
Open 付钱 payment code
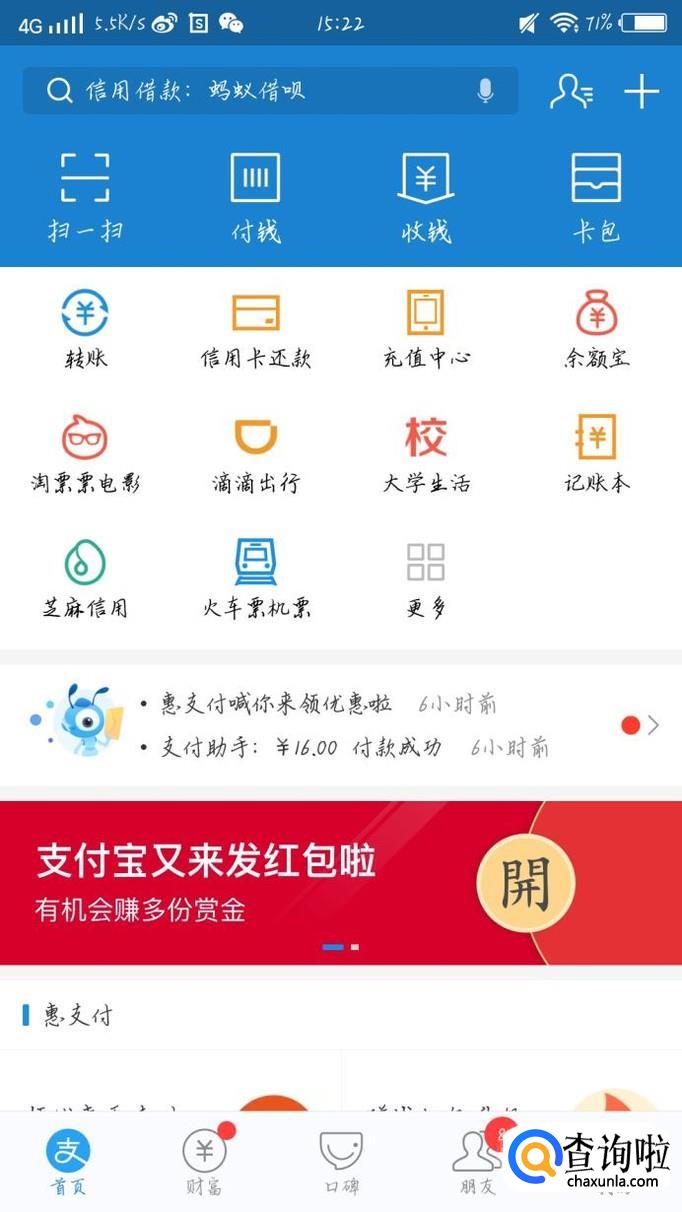255,197
